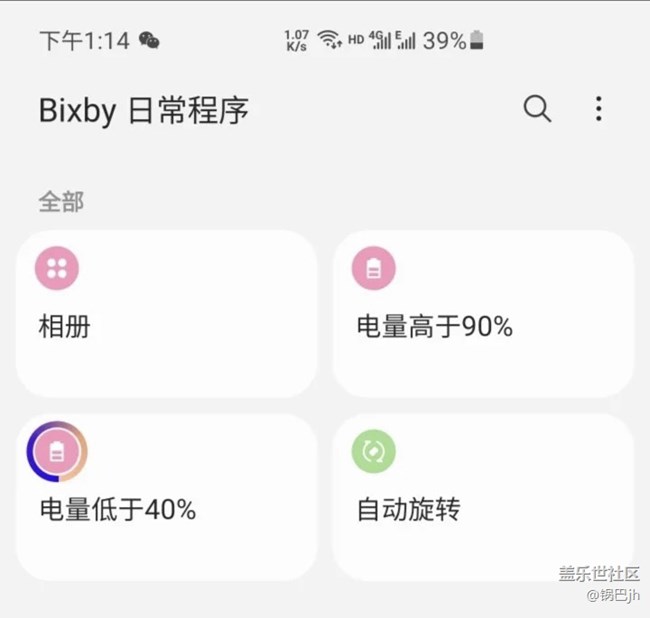Select the 电量低于40% routine card
Viewport: 650px width, 618px height.
(166, 497)
